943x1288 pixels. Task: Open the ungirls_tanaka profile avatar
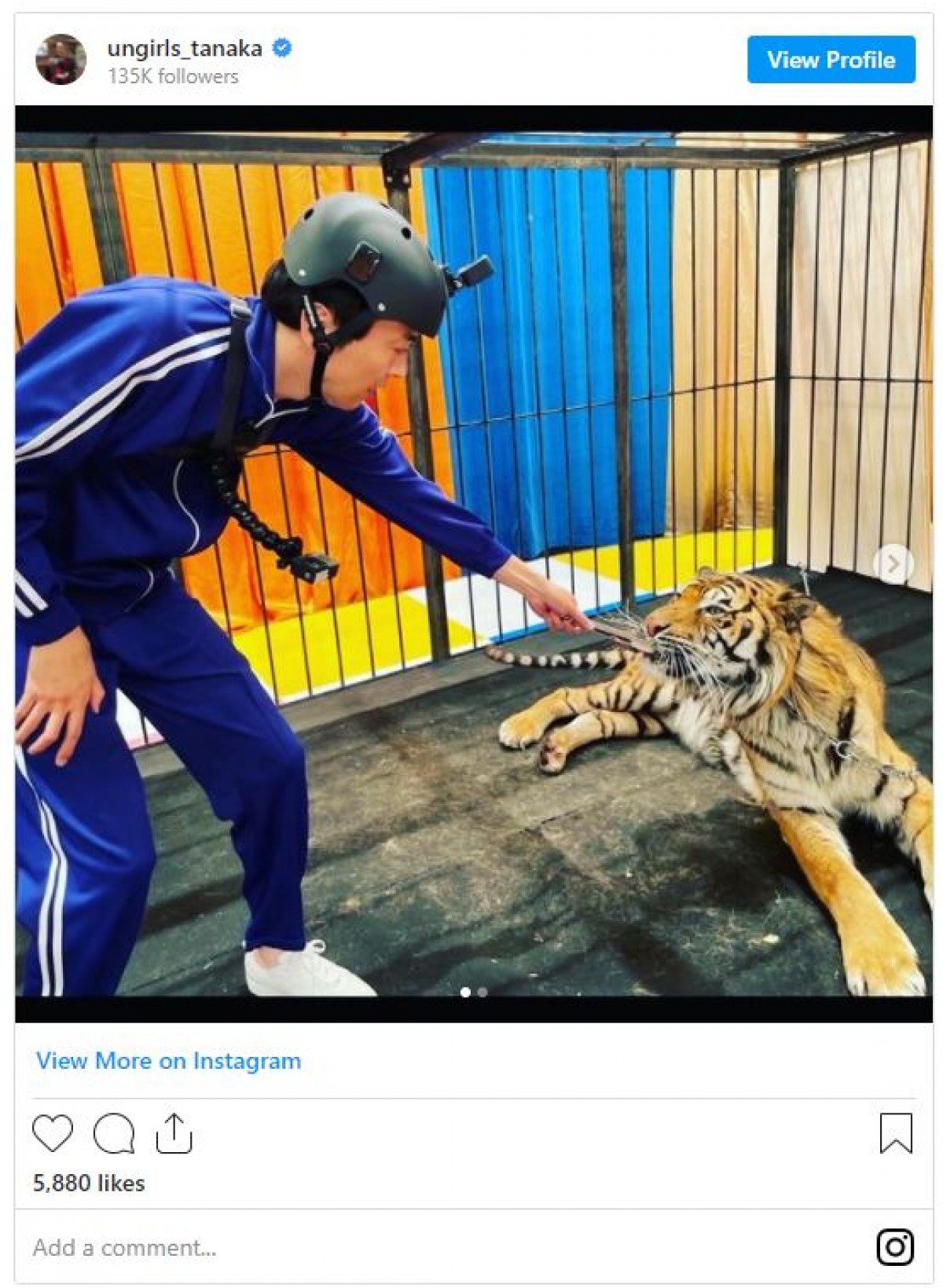(61, 60)
